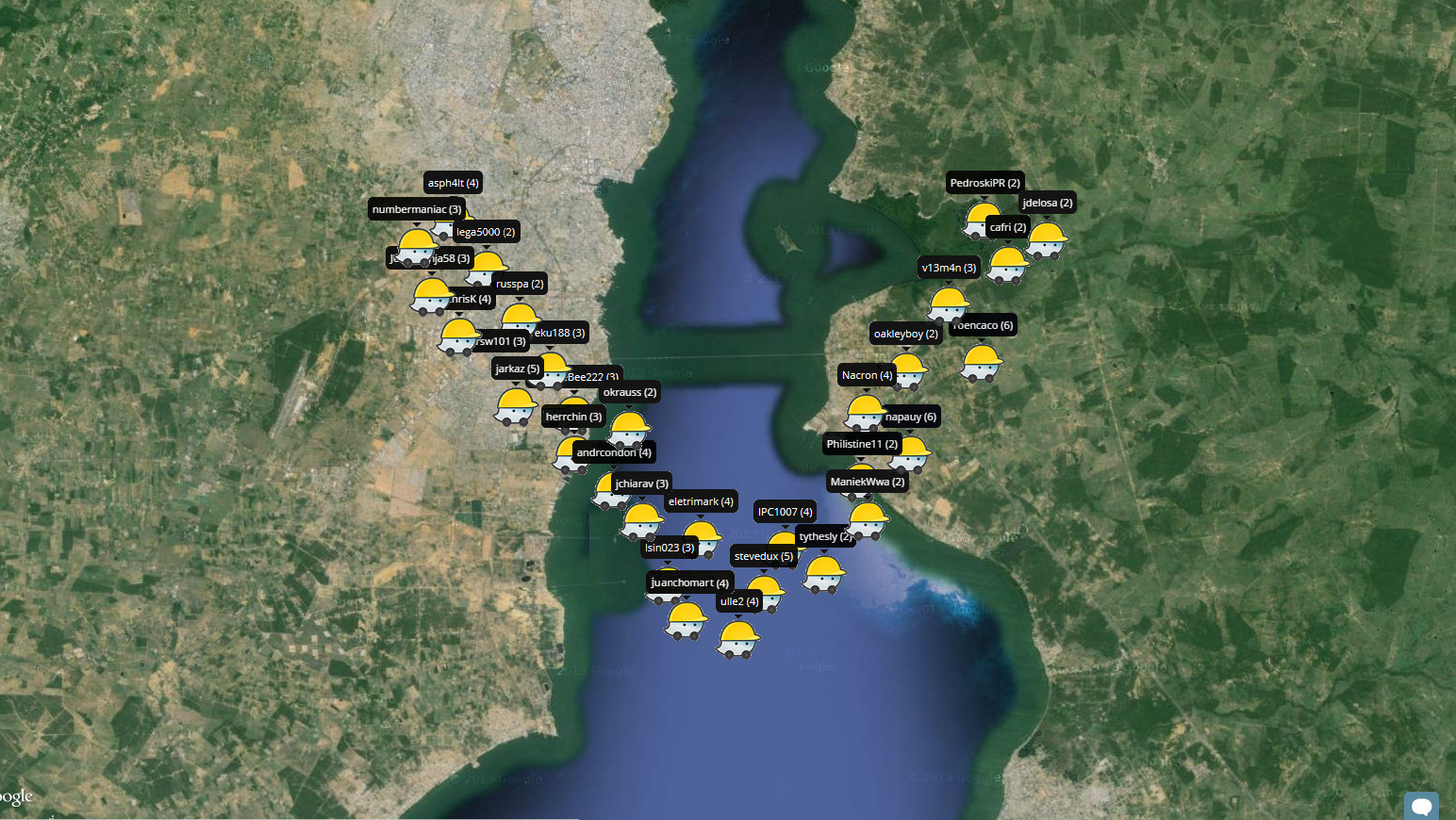
Task: Select PedroskiPR (2) marker
Action: coord(984,183)
